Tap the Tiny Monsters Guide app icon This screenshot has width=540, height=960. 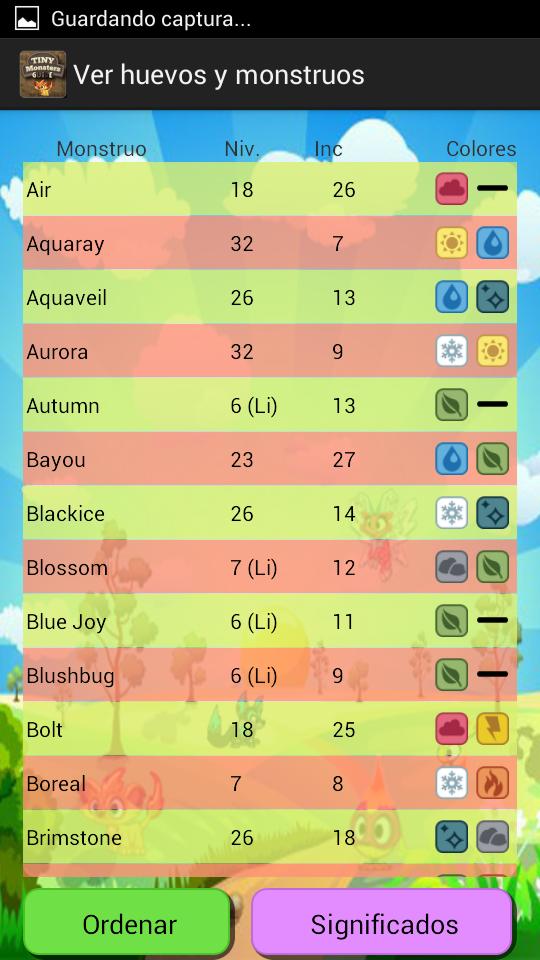click(x=43, y=74)
